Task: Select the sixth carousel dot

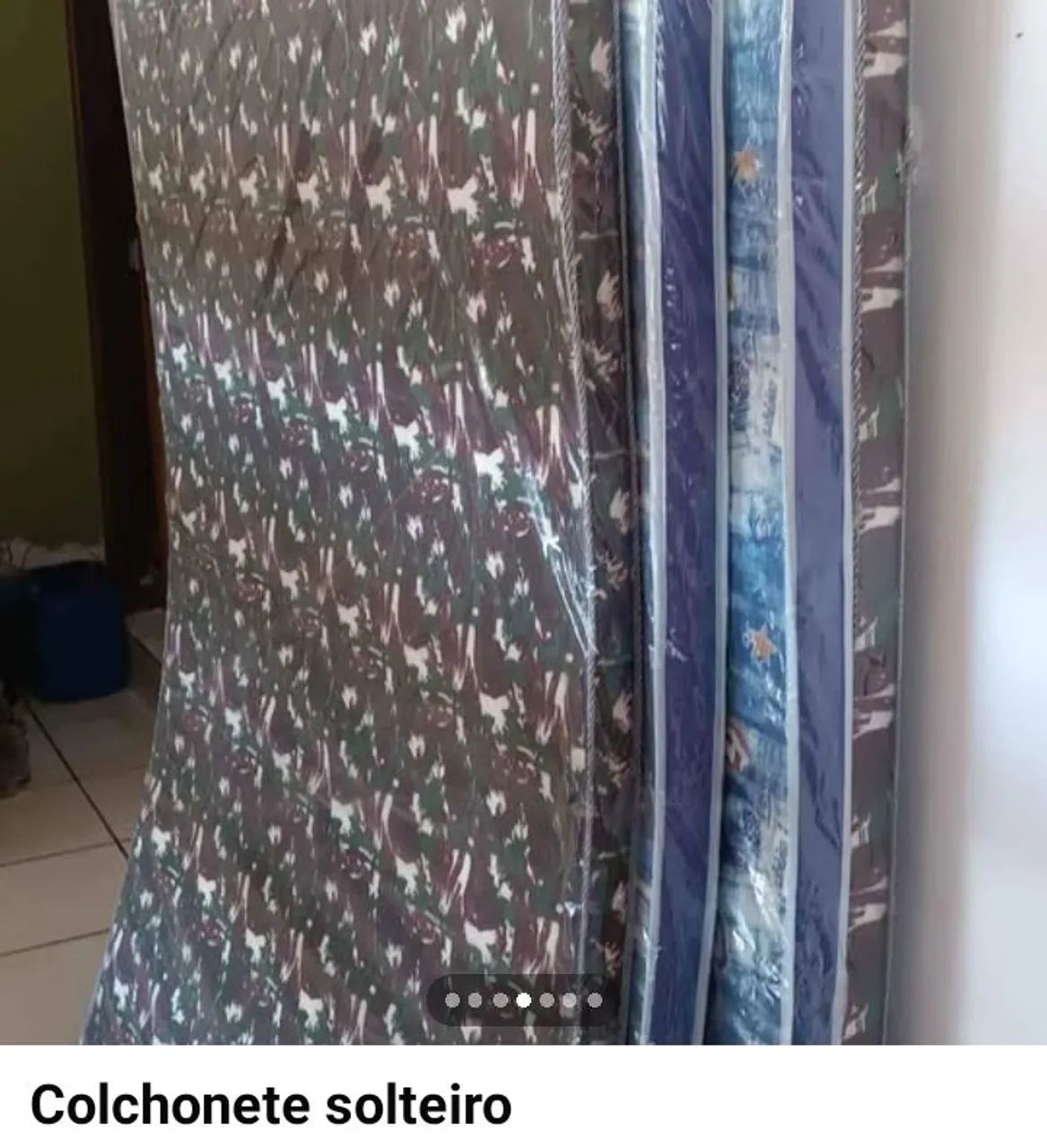Action: click(x=570, y=999)
